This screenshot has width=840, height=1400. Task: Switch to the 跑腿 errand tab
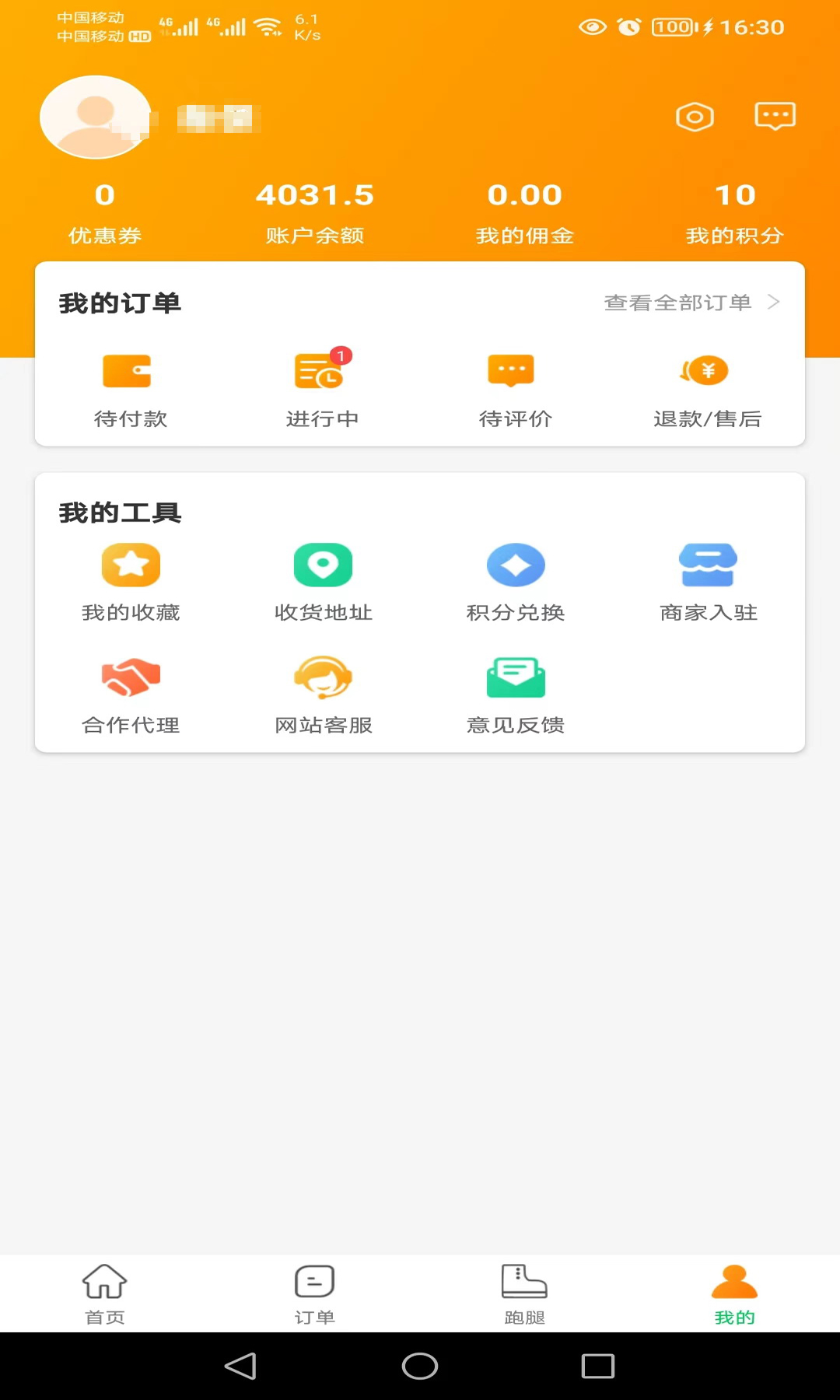tap(523, 1293)
